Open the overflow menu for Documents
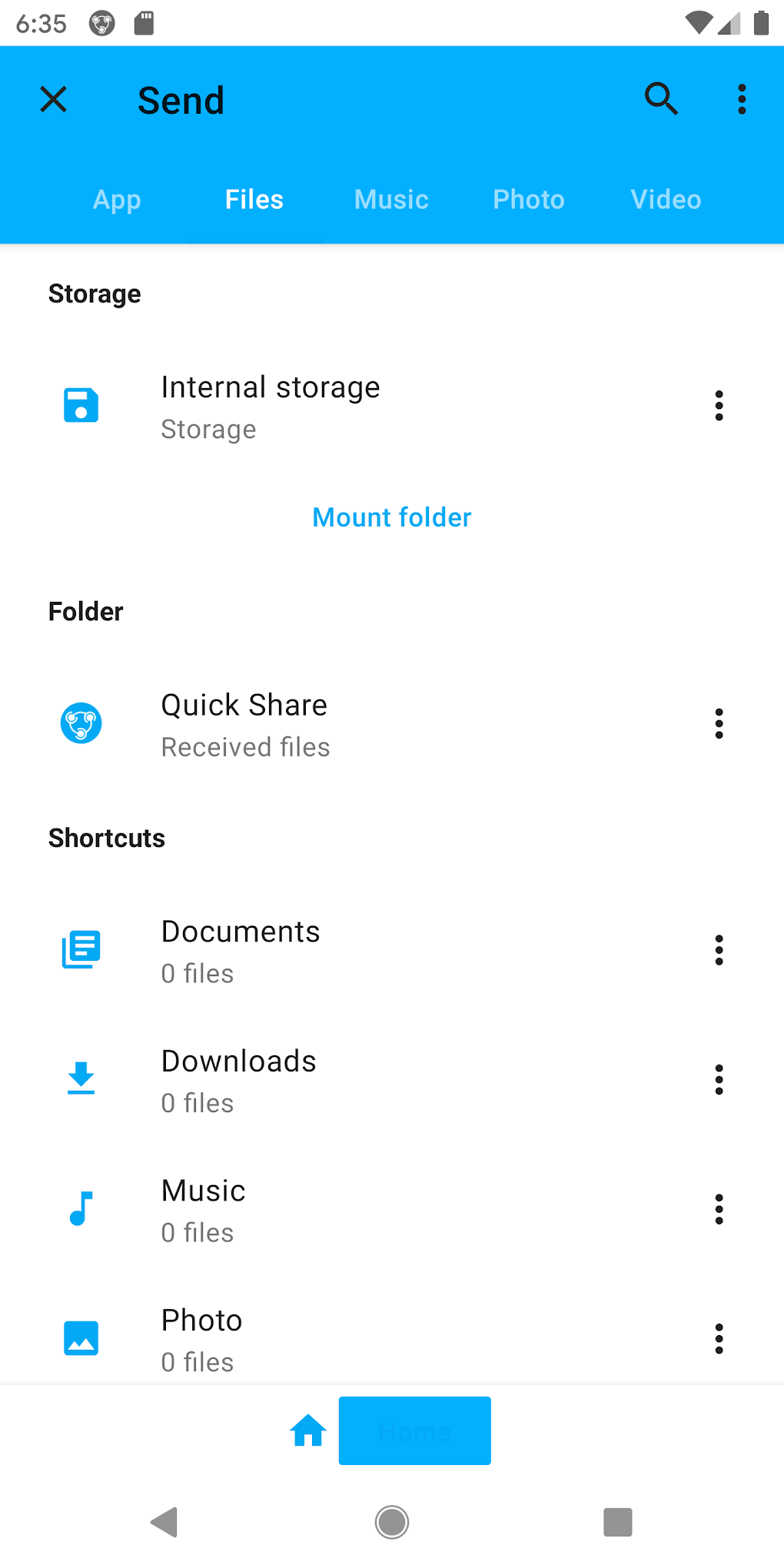 click(719, 949)
